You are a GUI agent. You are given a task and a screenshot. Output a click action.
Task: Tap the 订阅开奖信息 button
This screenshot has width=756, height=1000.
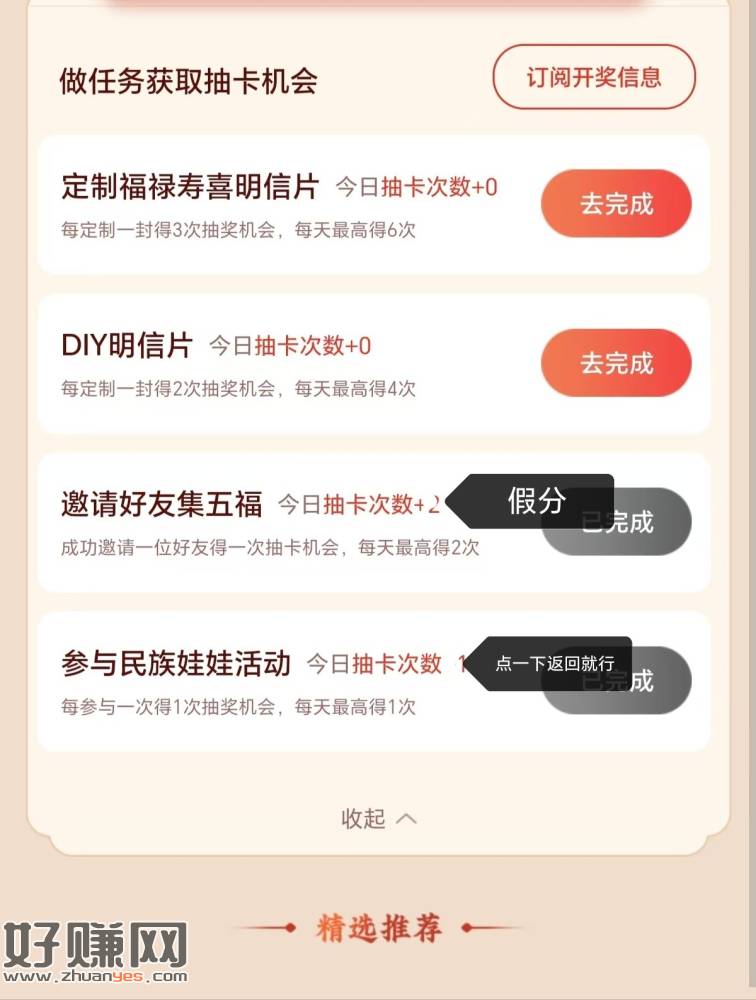(x=594, y=77)
